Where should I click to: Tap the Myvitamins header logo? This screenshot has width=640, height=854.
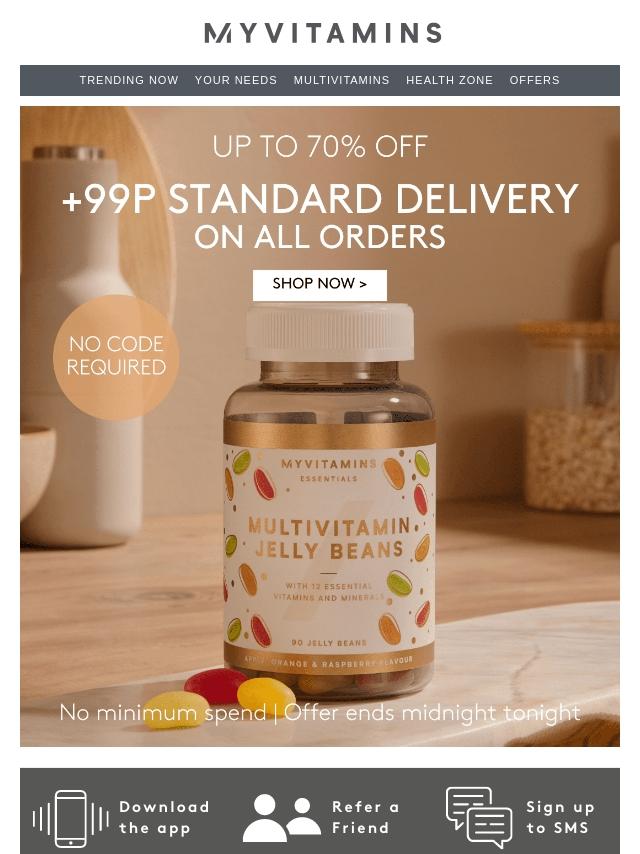click(322, 33)
